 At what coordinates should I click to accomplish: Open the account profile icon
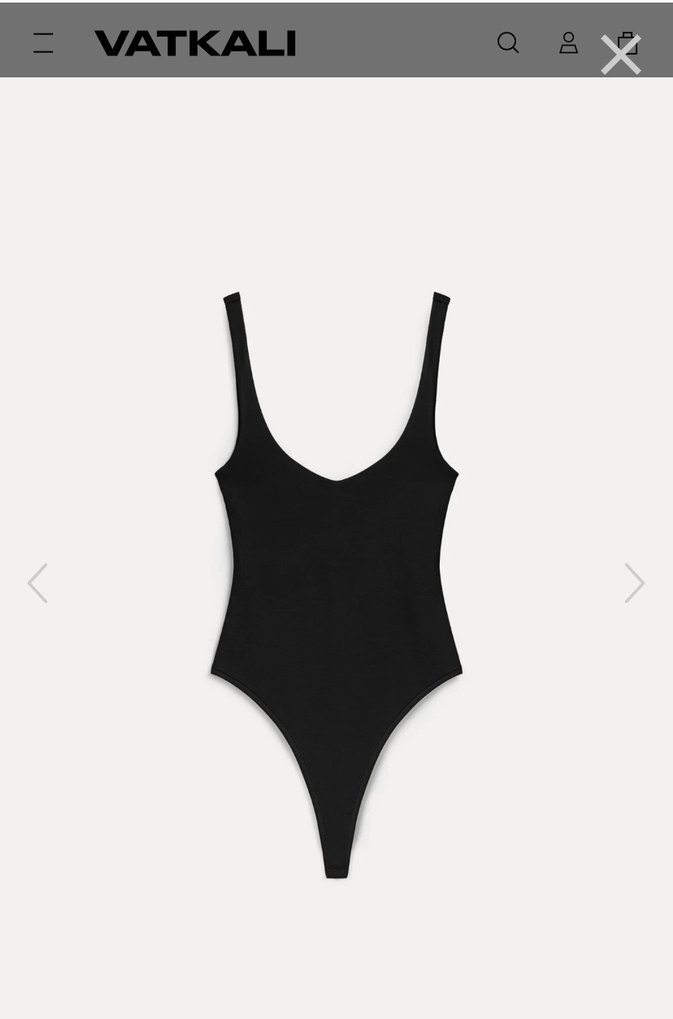tap(568, 43)
